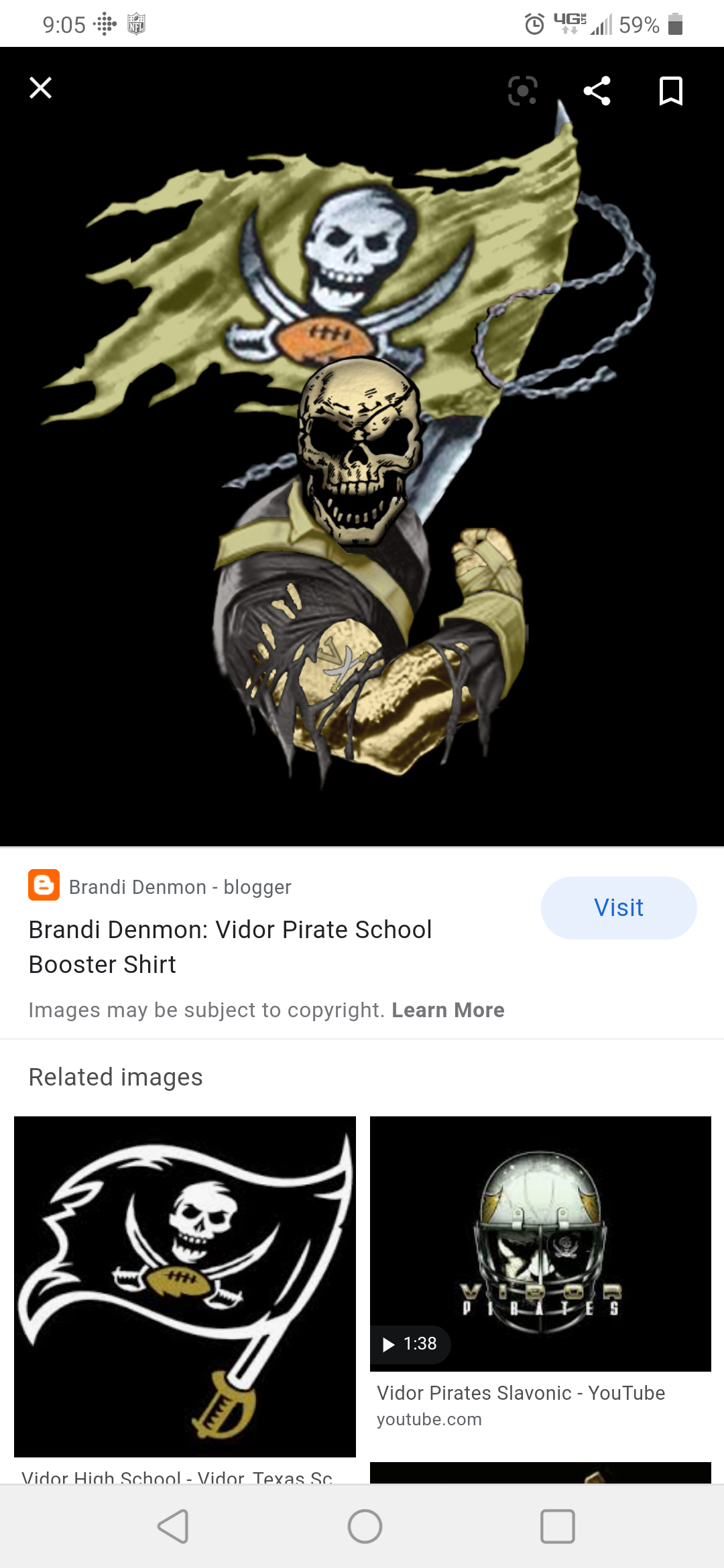This screenshot has height=1568, width=724.
Task: Bookmark this image to collections
Action: click(x=670, y=90)
